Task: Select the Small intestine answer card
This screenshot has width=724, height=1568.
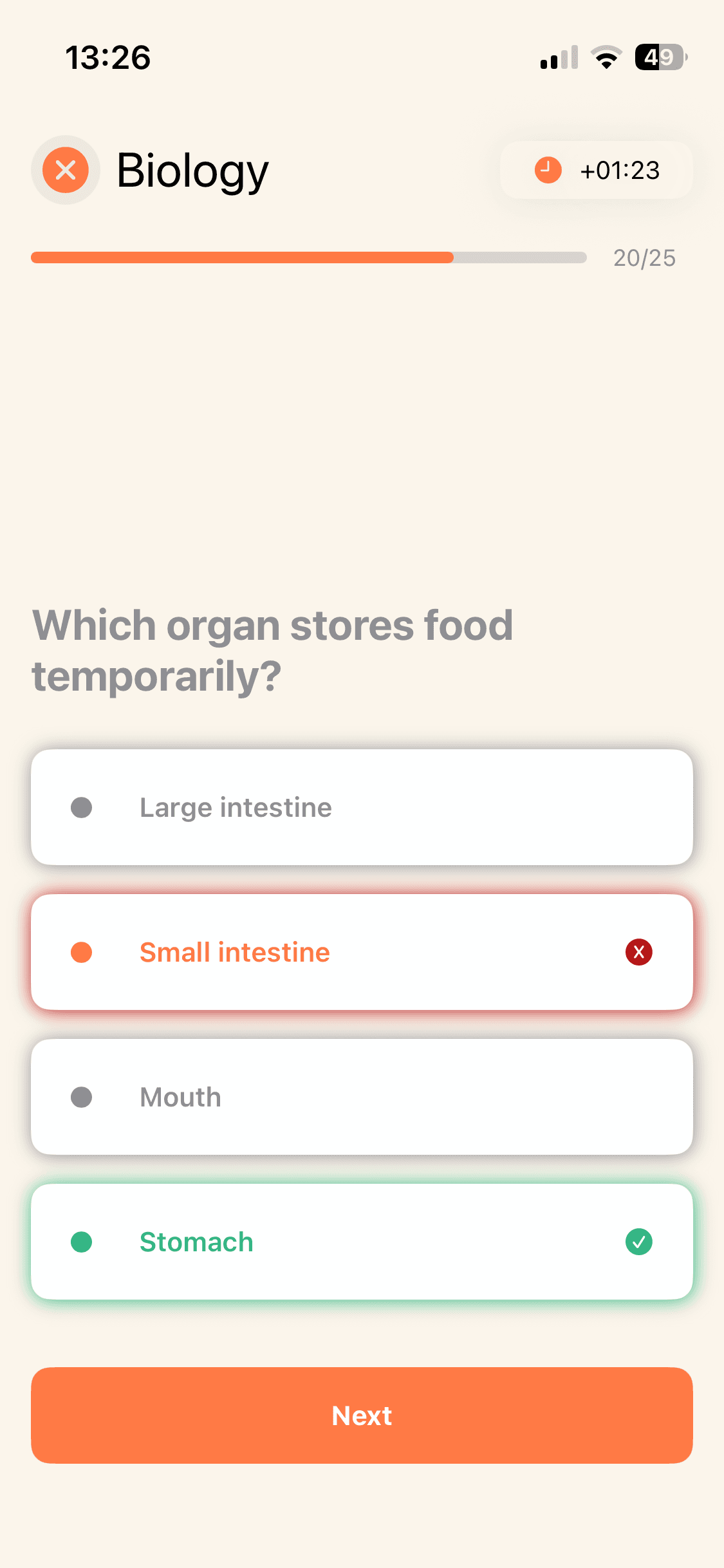Action: click(362, 953)
